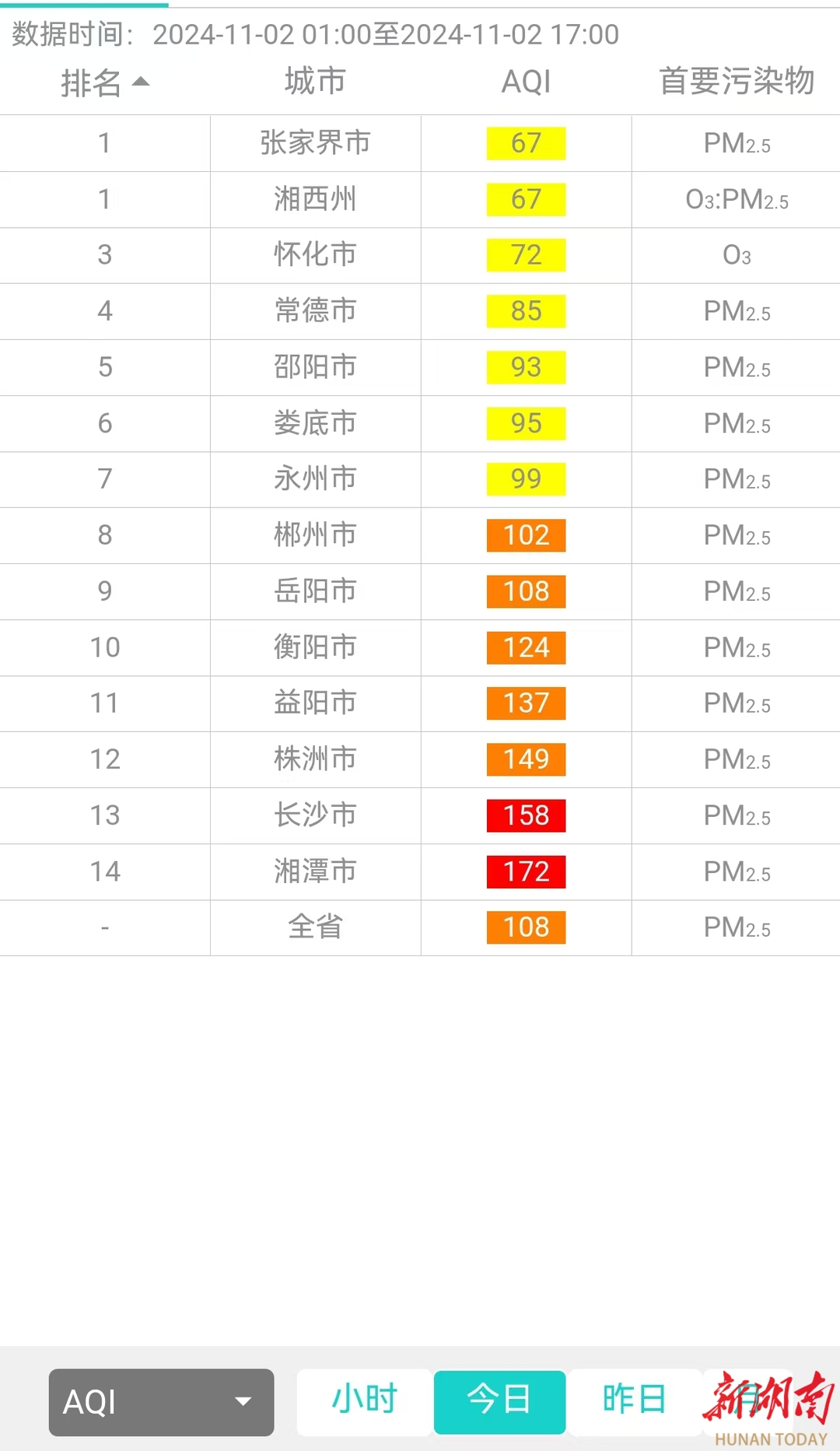Show 昨日 air quality ranking
This screenshot has height=1451, width=840.
634,1400
